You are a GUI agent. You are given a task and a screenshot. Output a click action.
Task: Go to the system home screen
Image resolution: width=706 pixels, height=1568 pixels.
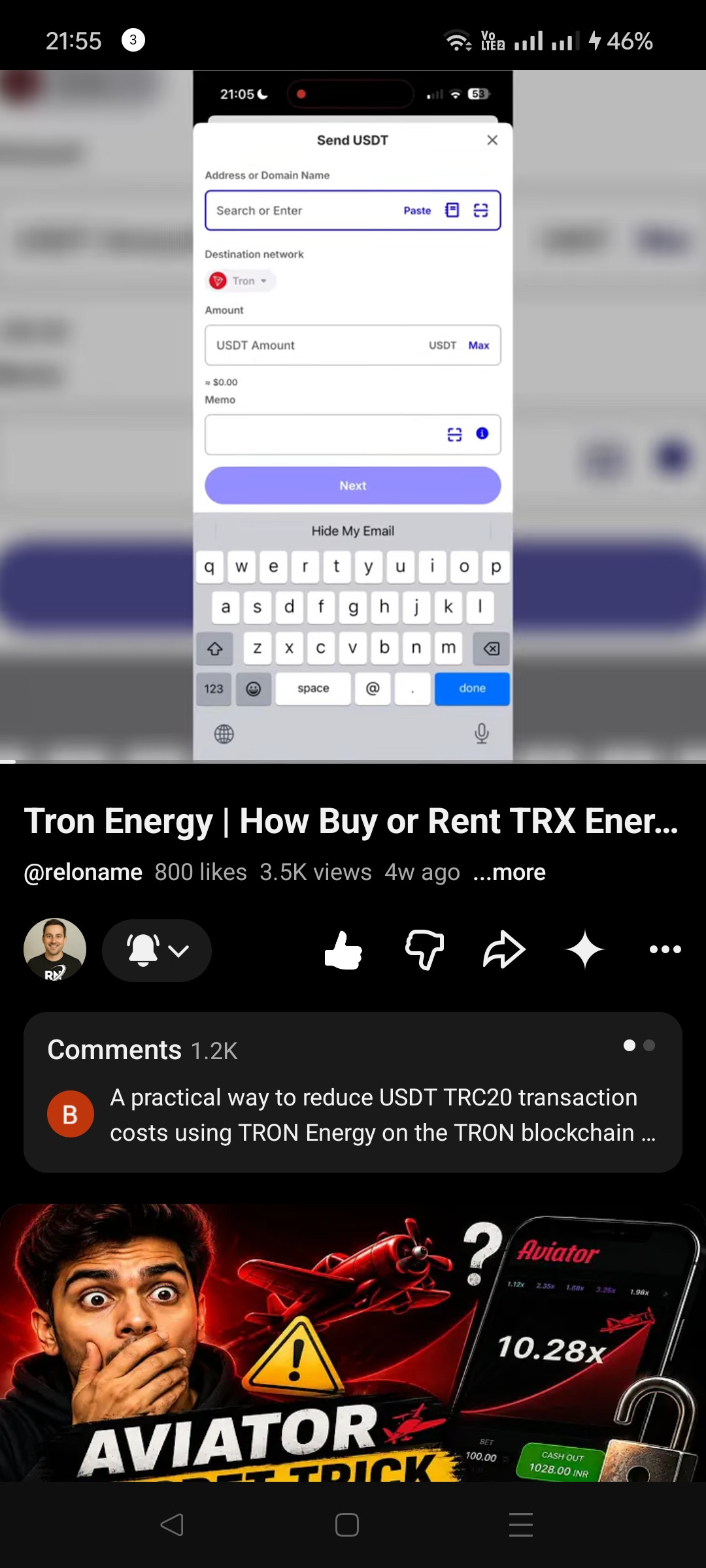pyautogui.click(x=347, y=1525)
